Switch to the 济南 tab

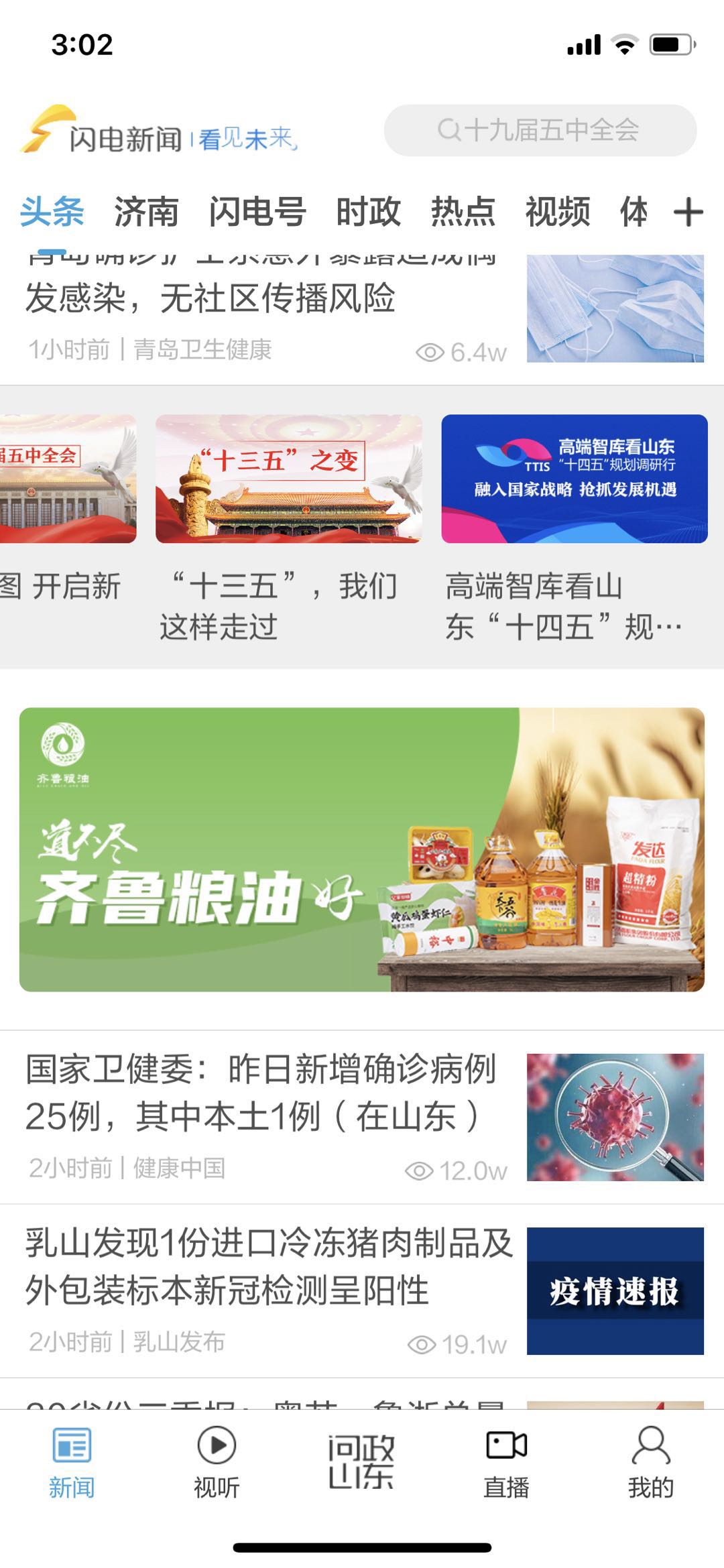146,213
